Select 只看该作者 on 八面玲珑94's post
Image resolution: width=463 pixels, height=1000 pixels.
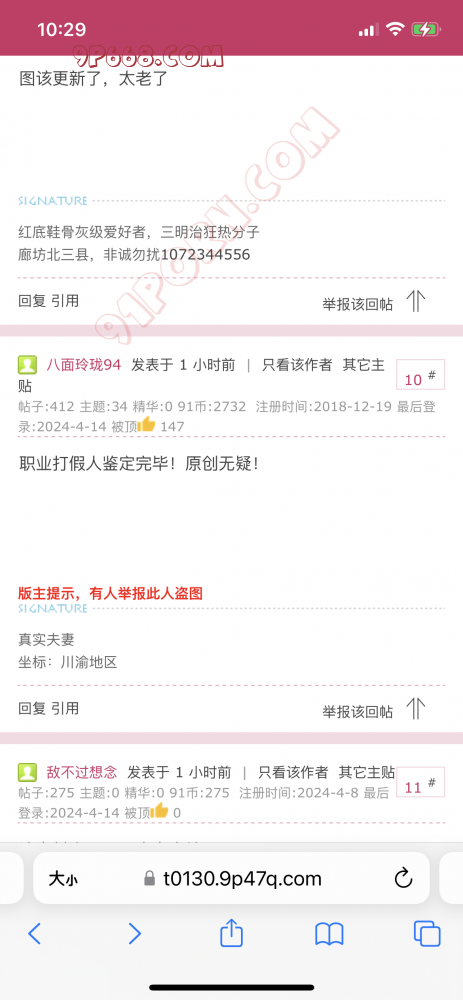(297, 365)
